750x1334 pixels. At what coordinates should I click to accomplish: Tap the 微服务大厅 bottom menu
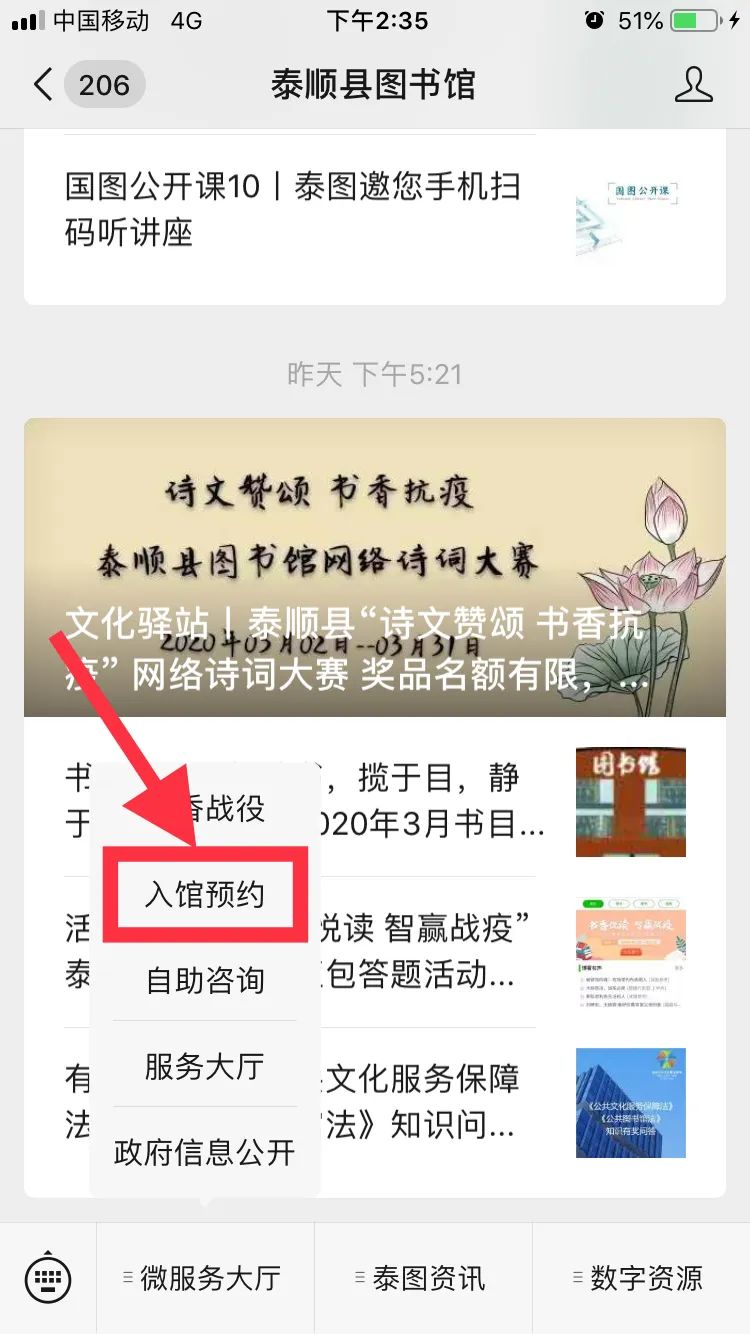point(206,1278)
